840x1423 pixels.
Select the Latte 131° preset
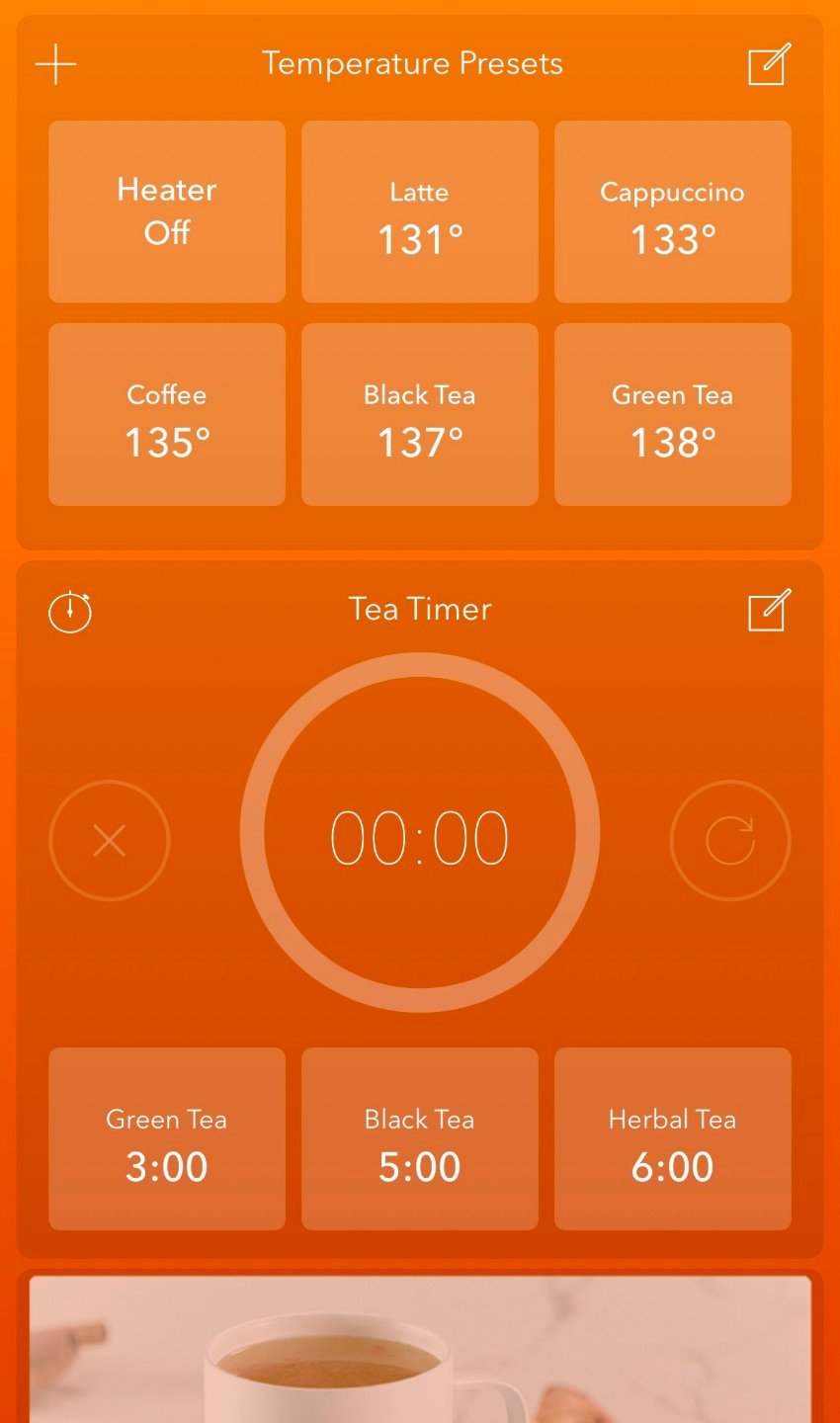pyautogui.click(x=420, y=211)
